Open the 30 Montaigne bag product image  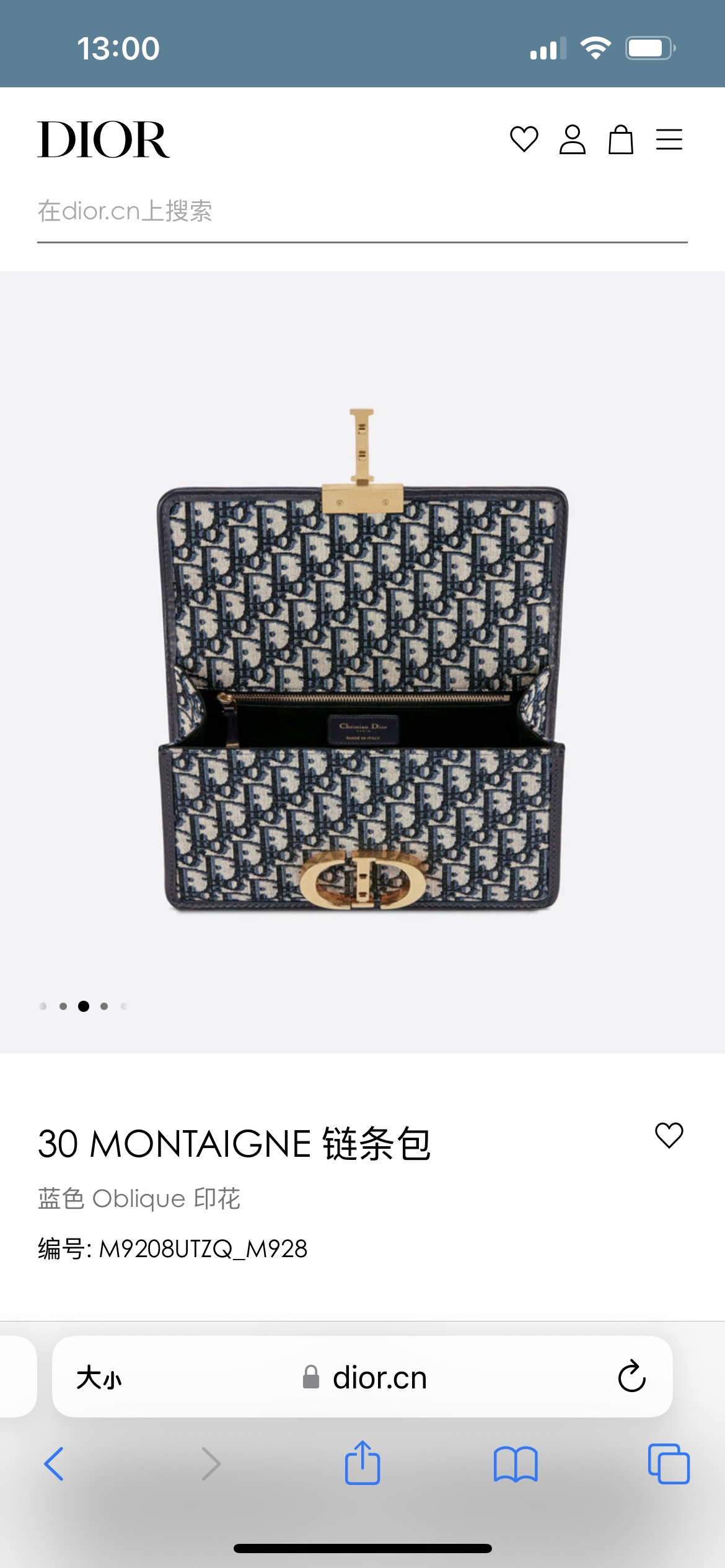(362, 660)
